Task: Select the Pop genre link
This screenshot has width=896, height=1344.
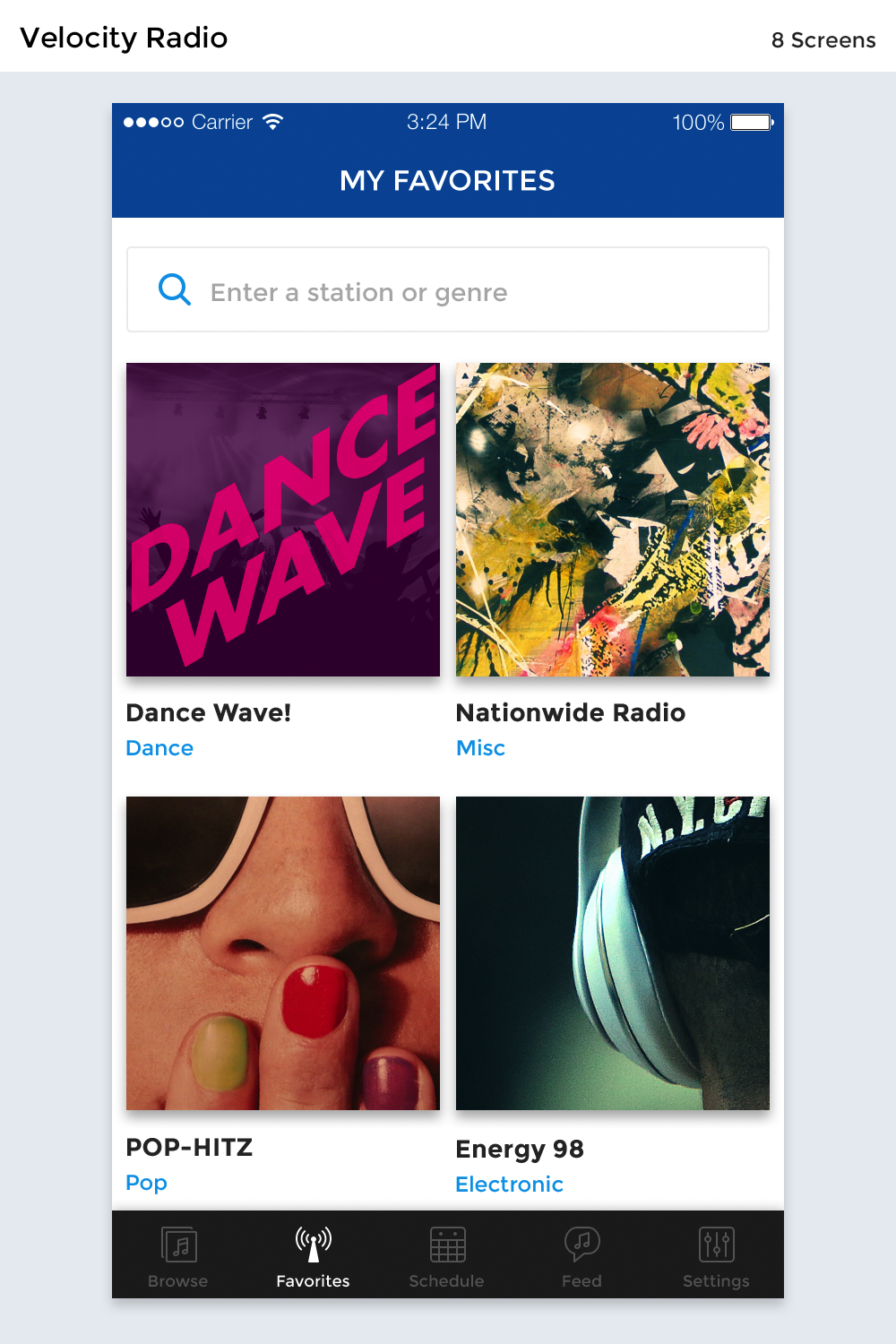Action: click(146, 1183)
